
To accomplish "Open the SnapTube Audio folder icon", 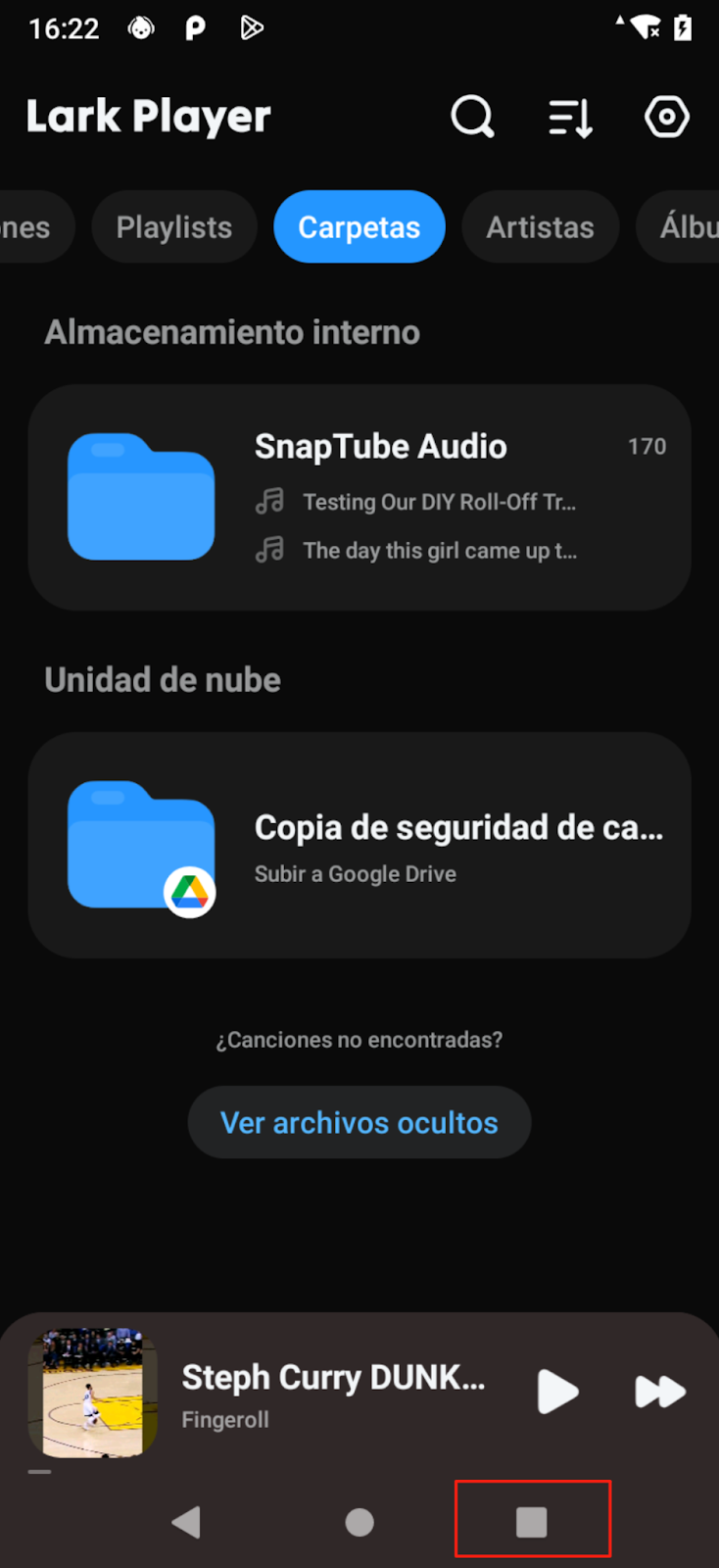I will pos(141,497).
